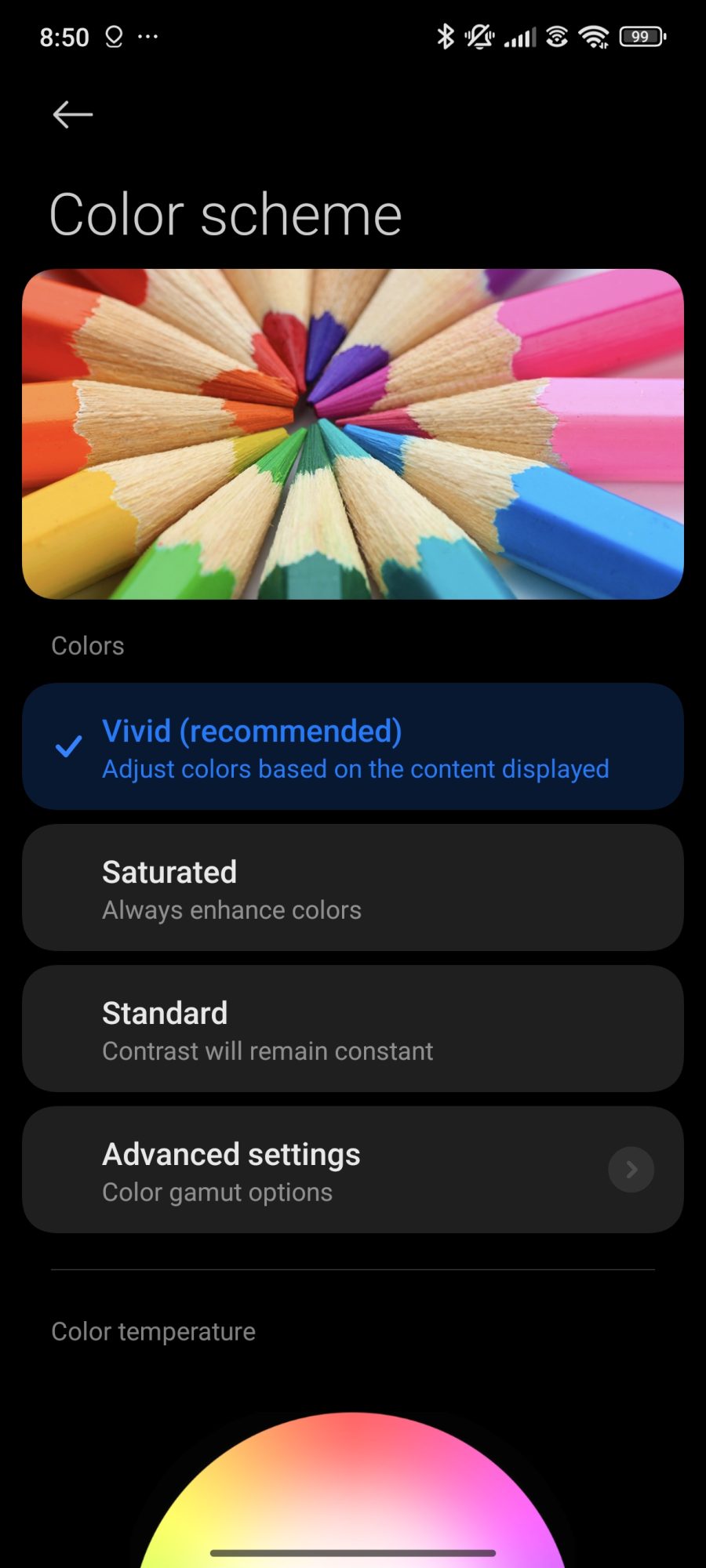Go back using the arrow icon
This screenshot has height=1568, width=706.
pos(72,114)
